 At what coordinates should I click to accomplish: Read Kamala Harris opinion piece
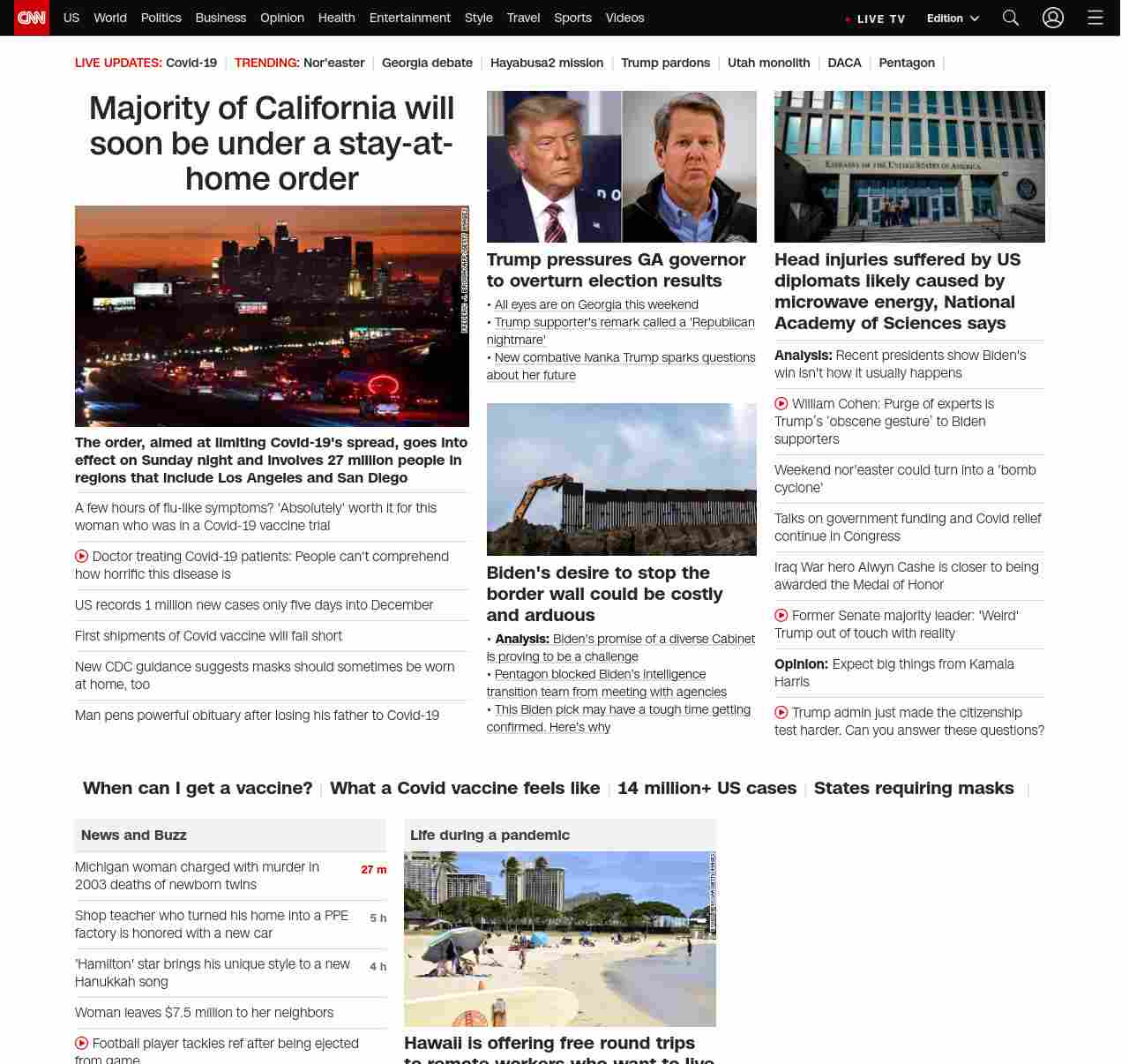click(893, 672)
